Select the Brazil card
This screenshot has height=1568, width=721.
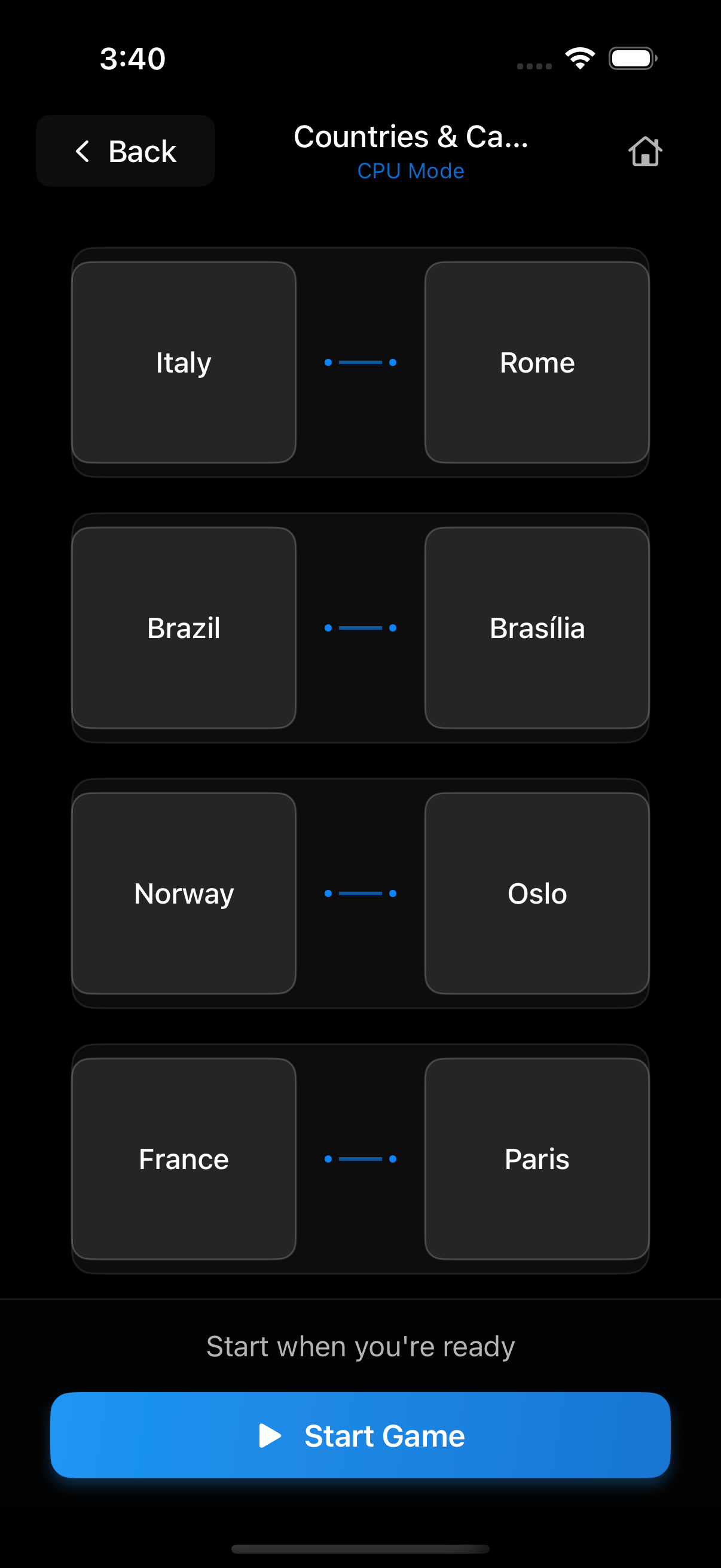(x=183, y=628)
